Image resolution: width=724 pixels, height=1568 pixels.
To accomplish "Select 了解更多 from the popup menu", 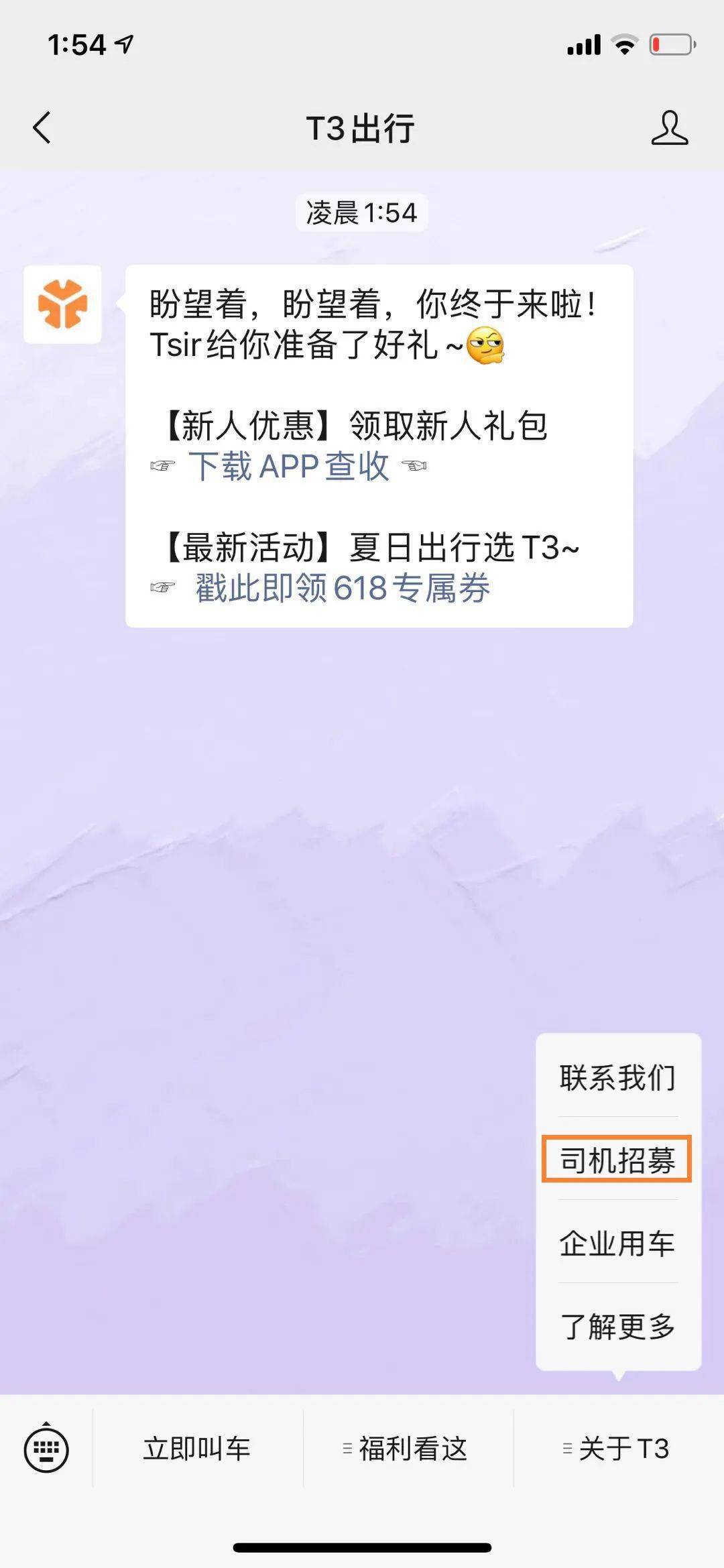I will (x=618, y=1326).
